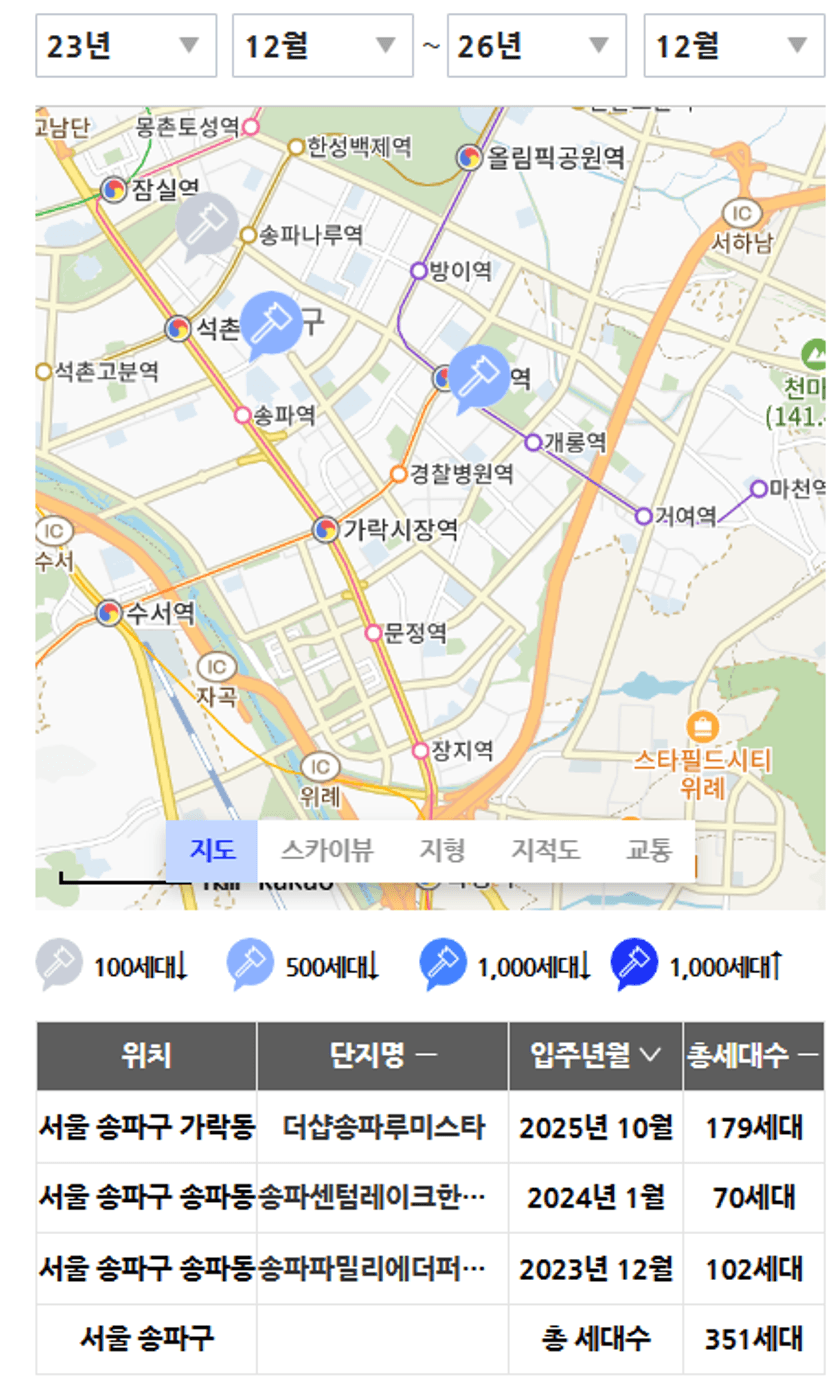Tap the blue marker left of 개롱역
The width and height of the screenshot is (827, 1384).
pos(478,376)
